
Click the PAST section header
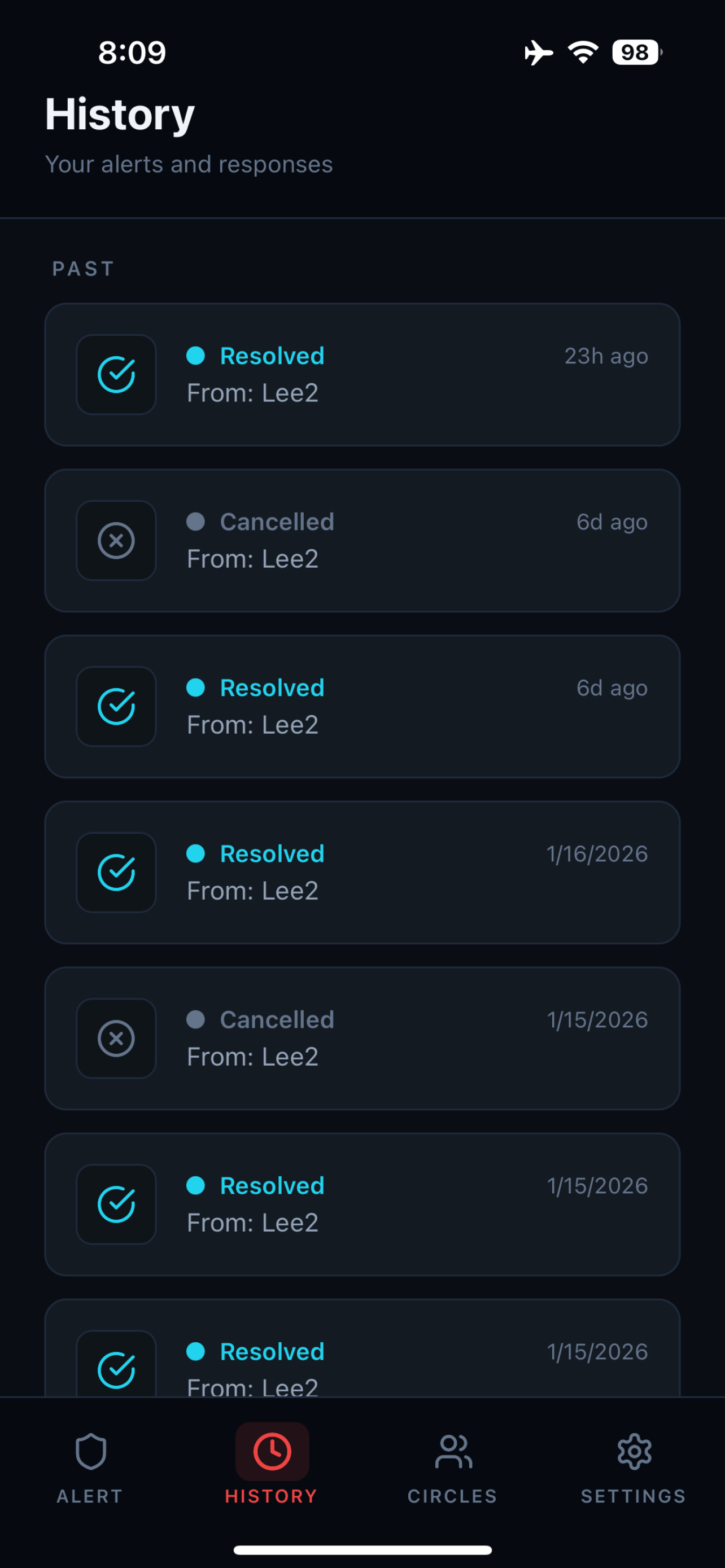(x=82, y=269)
